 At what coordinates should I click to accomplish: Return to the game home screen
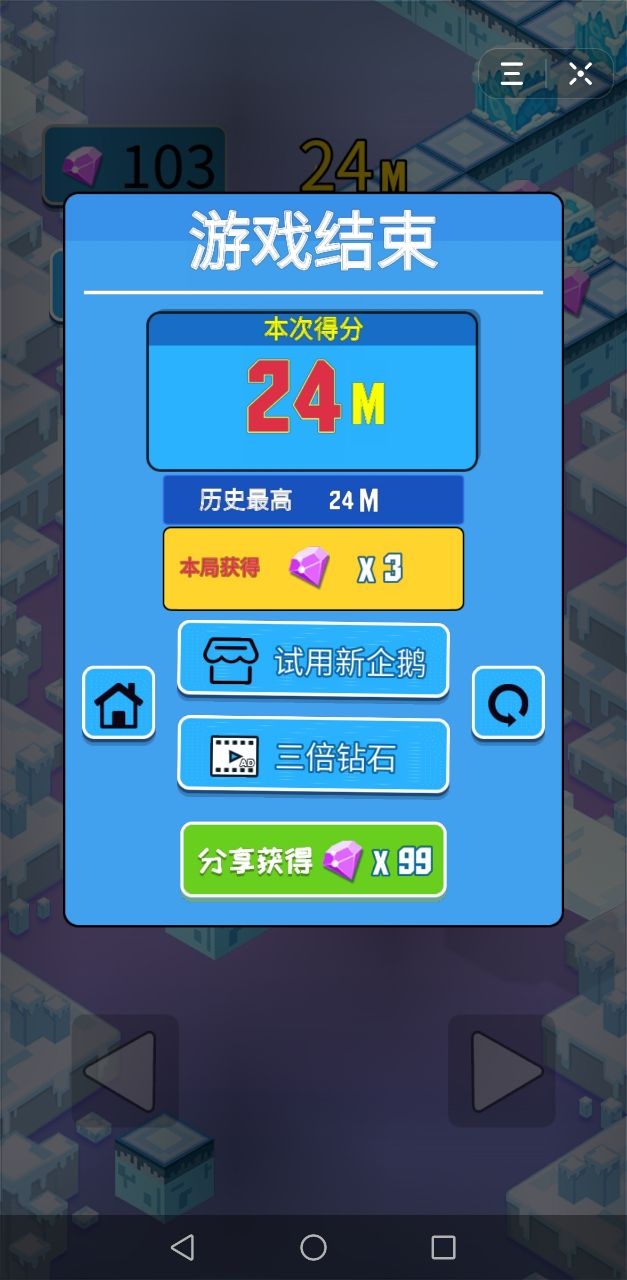(118, 703)
